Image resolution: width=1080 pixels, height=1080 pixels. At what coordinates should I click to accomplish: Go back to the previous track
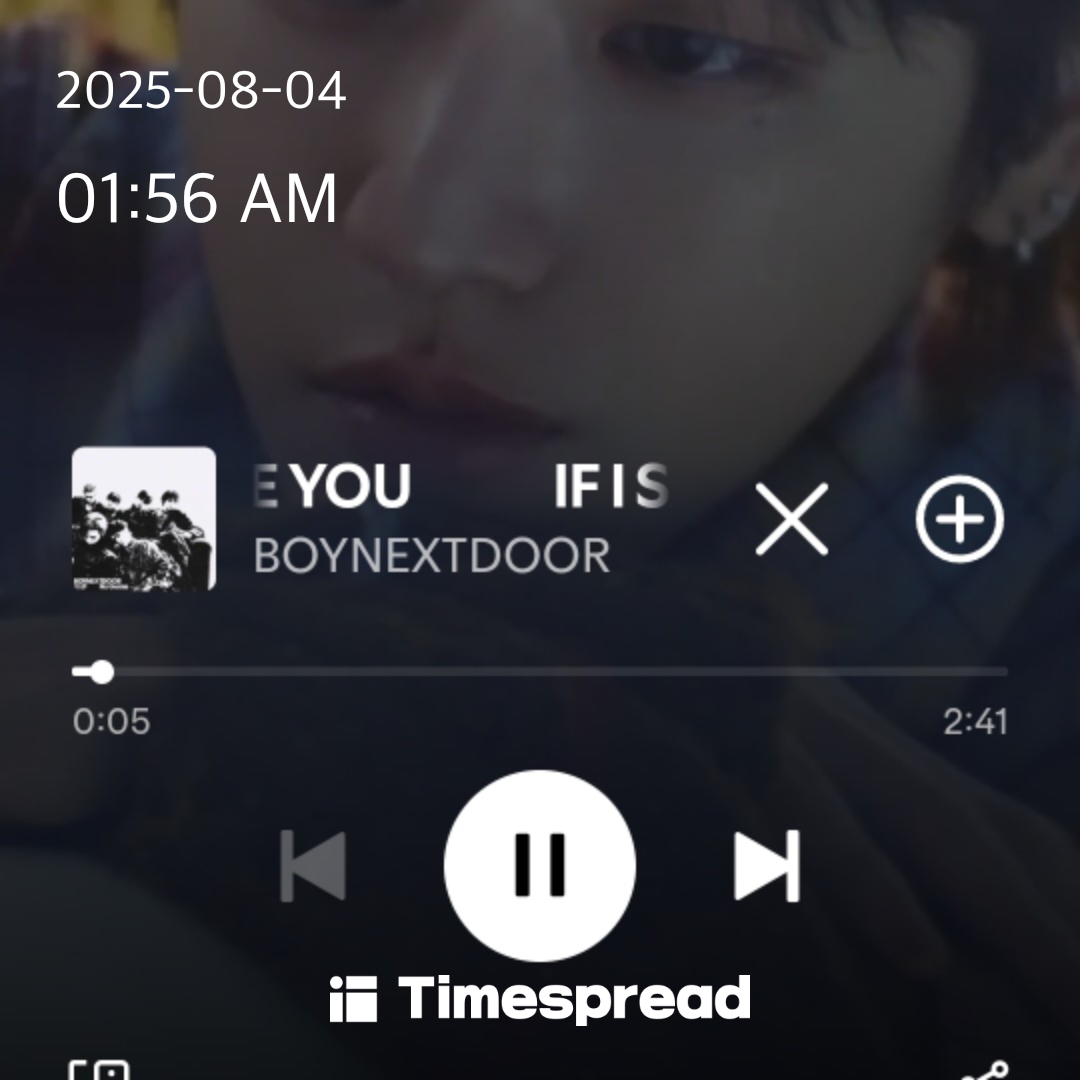313,866
